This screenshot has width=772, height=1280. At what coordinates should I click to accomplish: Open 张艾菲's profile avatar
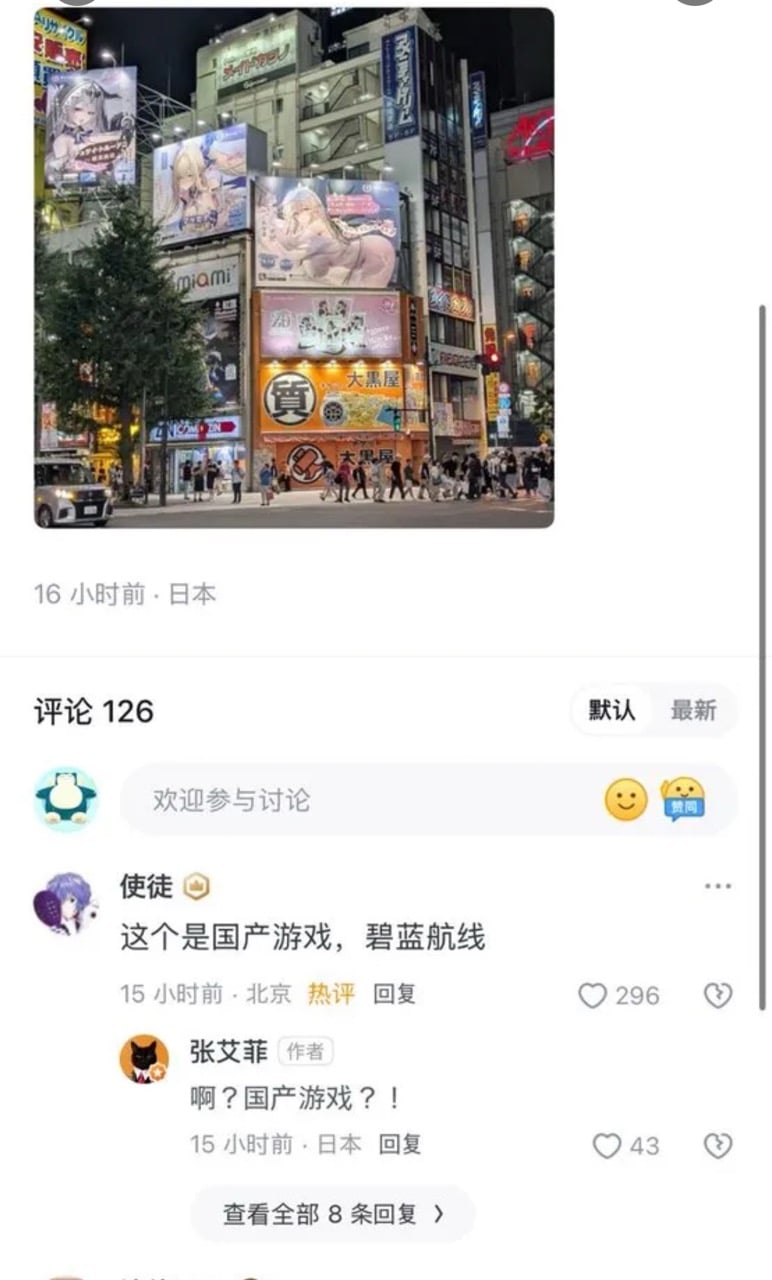coord(144,1059)
